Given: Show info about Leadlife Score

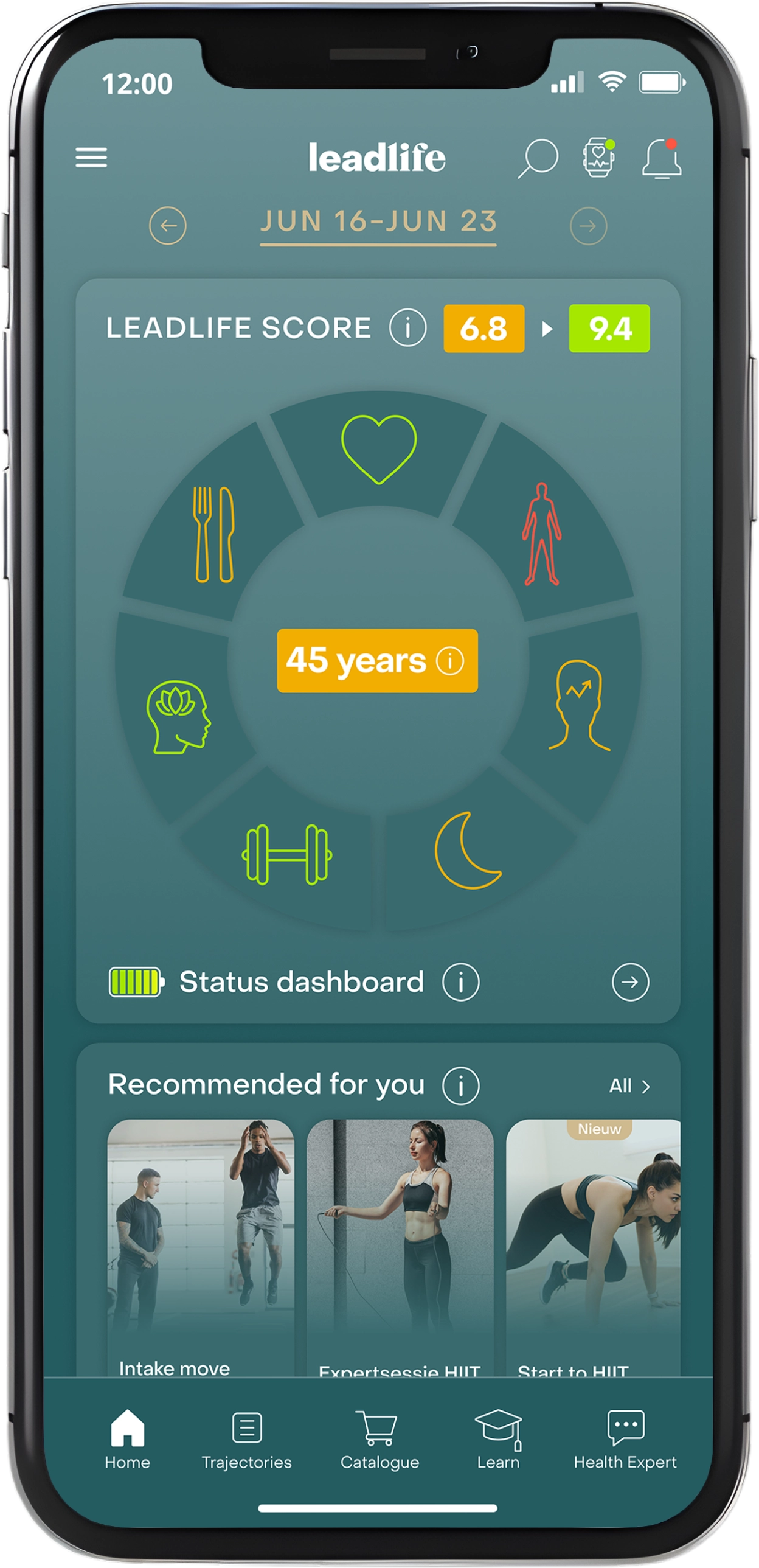Looking at the screenshot, I should (x=407, y=328).
